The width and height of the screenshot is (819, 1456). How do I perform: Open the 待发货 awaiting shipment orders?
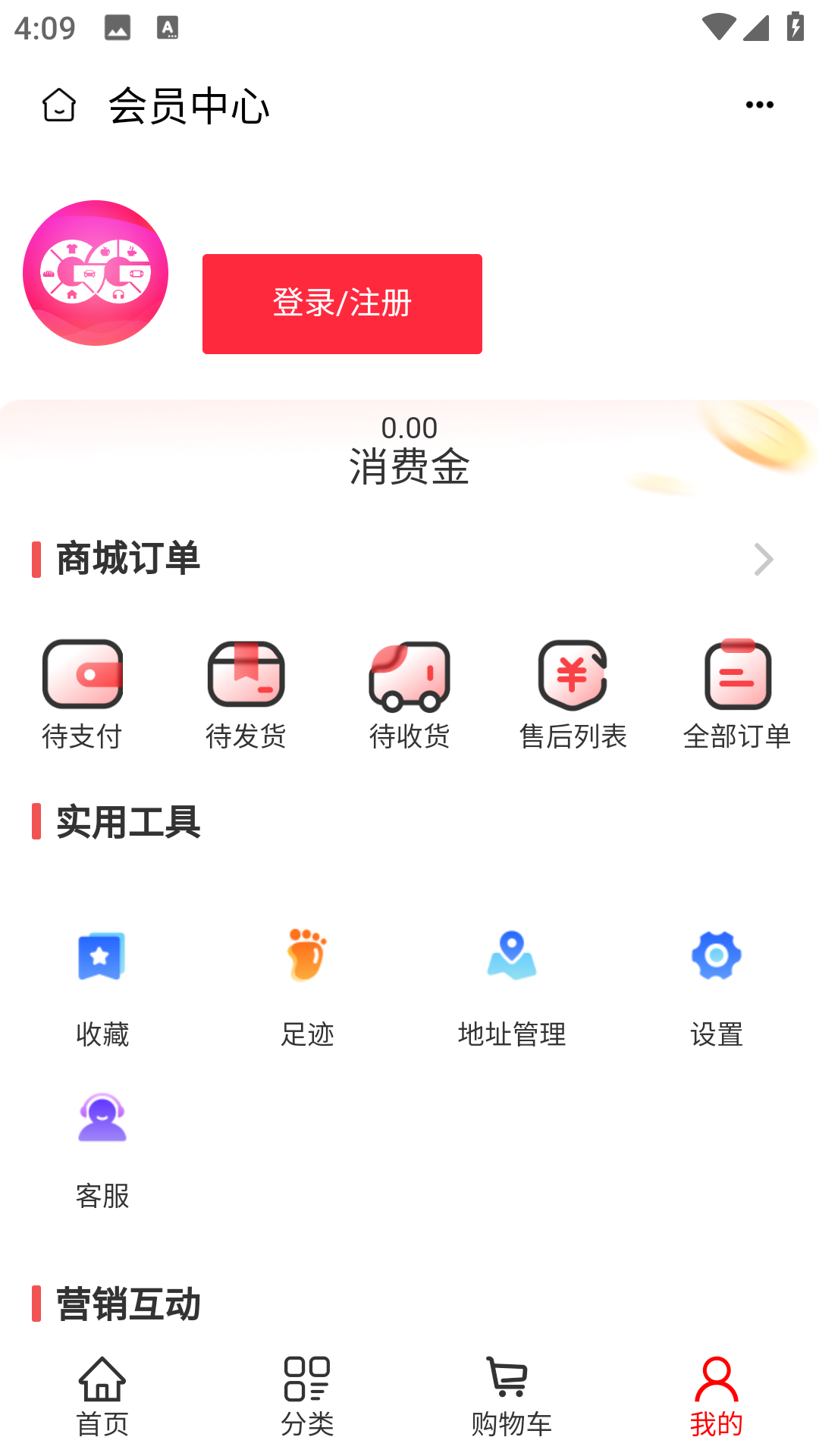[246, 690]
